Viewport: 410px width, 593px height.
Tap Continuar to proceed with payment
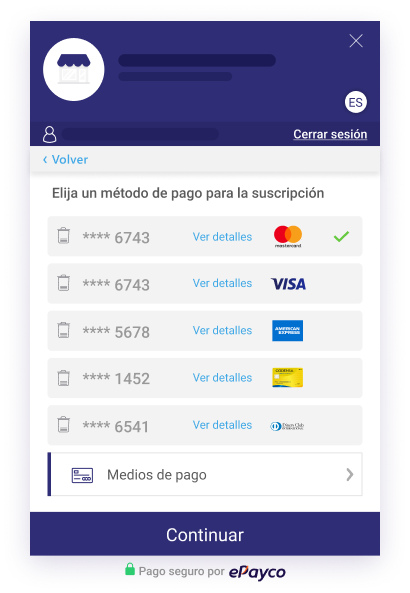pos(205,534)
